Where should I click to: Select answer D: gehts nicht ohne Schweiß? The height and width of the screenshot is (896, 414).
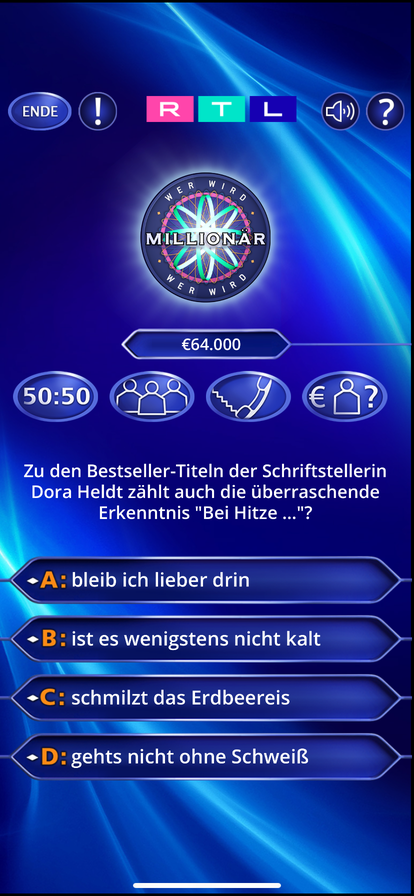pyautogui.click(x=207, y=757)
